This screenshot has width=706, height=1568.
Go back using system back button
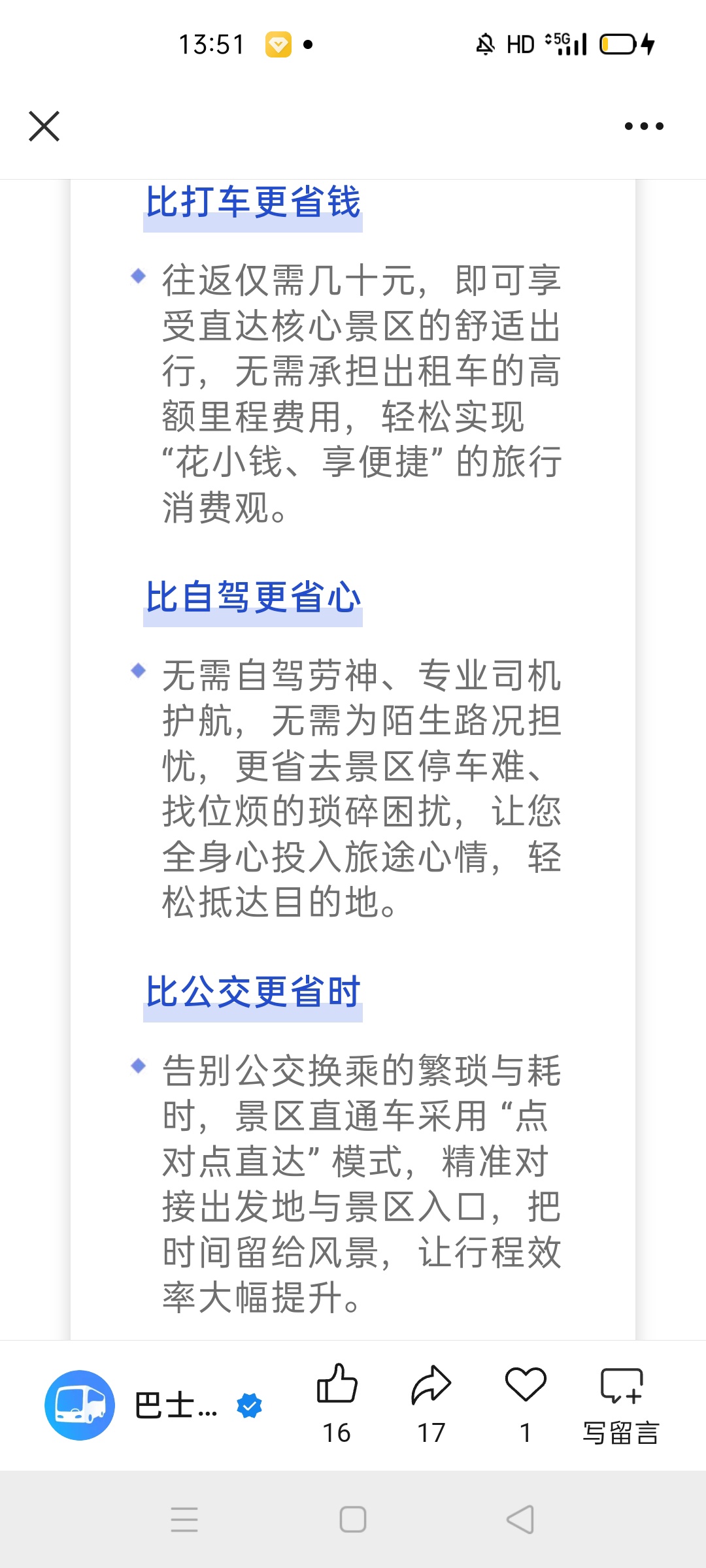[x=521, y=1520]
